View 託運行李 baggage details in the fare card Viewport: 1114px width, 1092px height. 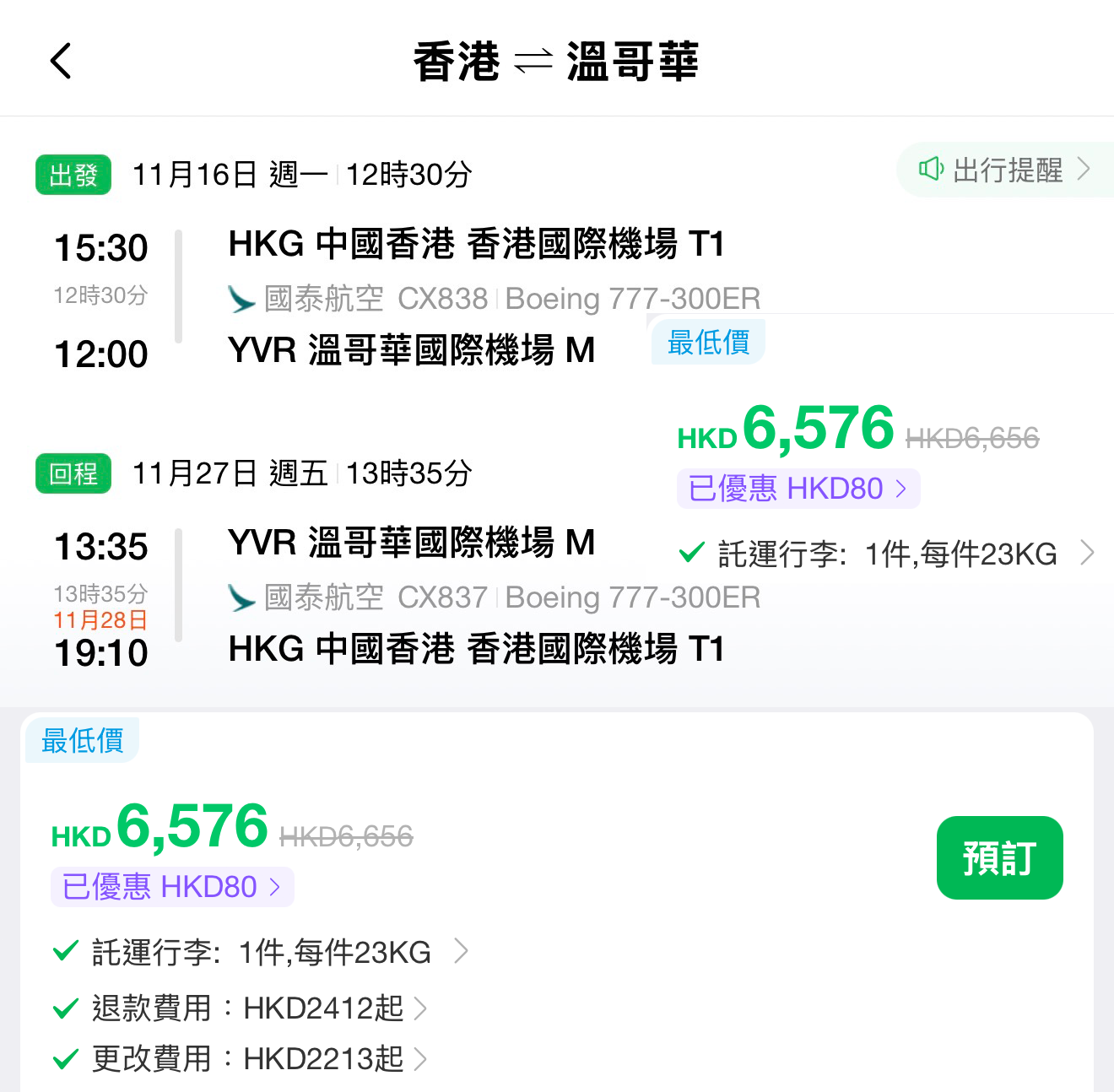pyautogui.click(x=260, y=953)
